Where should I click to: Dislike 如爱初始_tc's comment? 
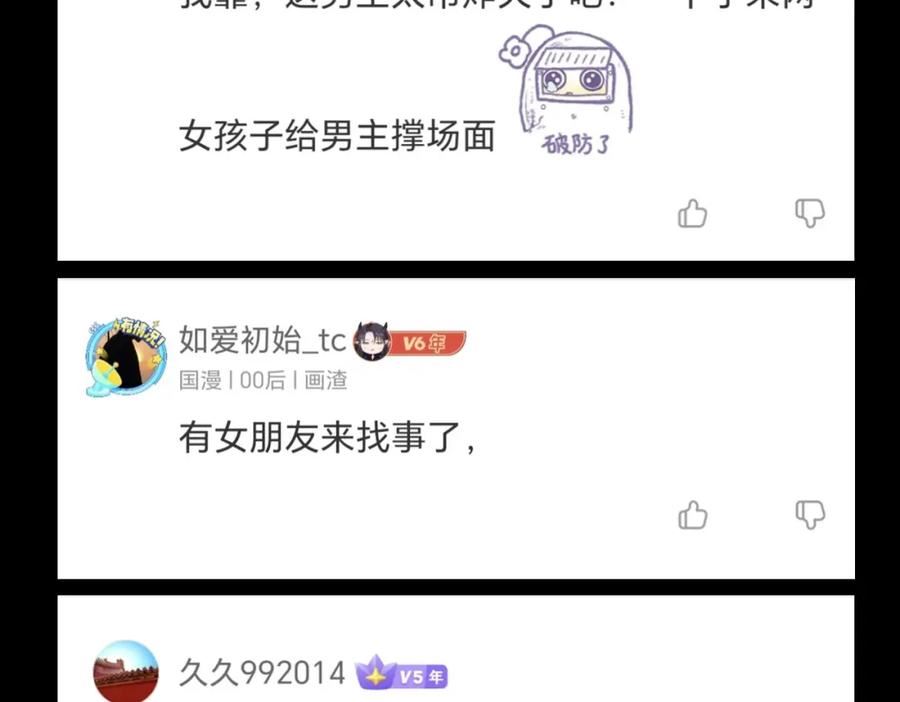click(x=809, y=514)
